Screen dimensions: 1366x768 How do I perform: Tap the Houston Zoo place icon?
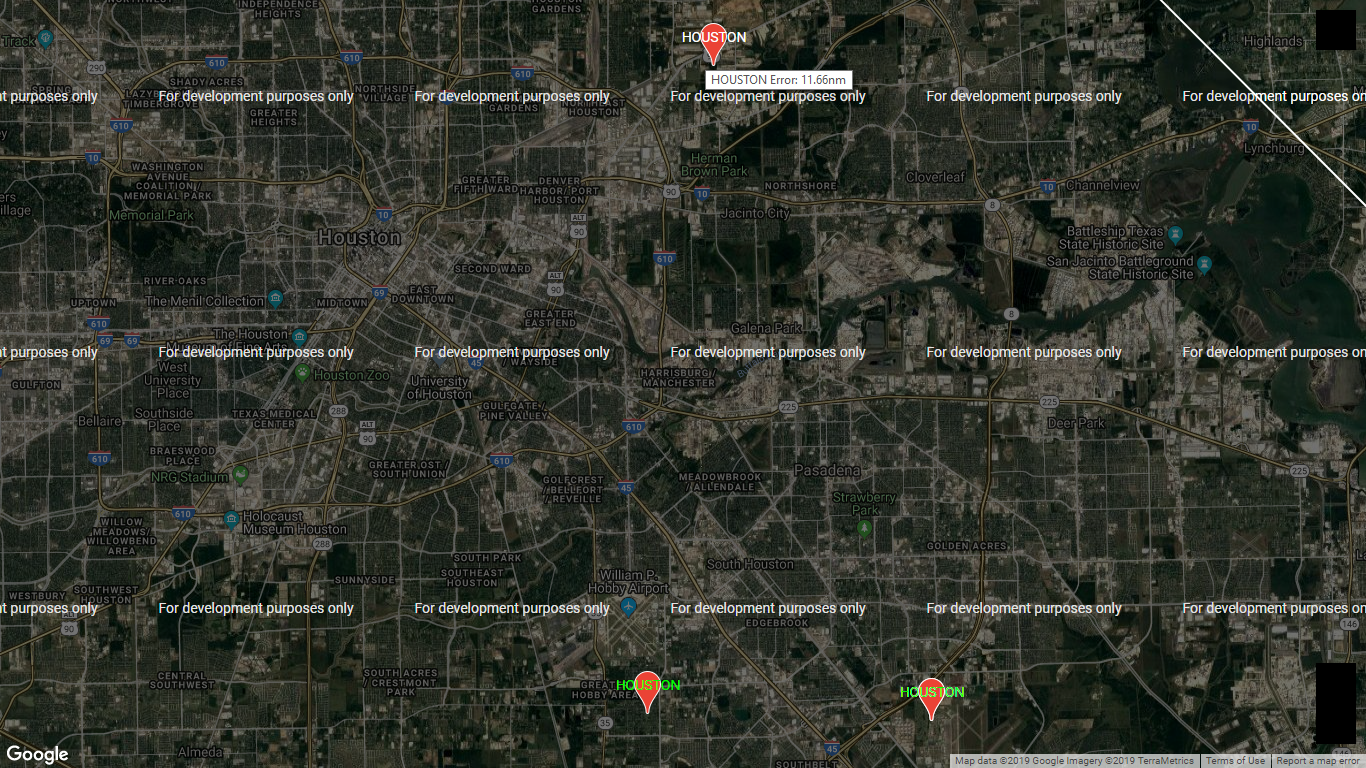(302, 373)
